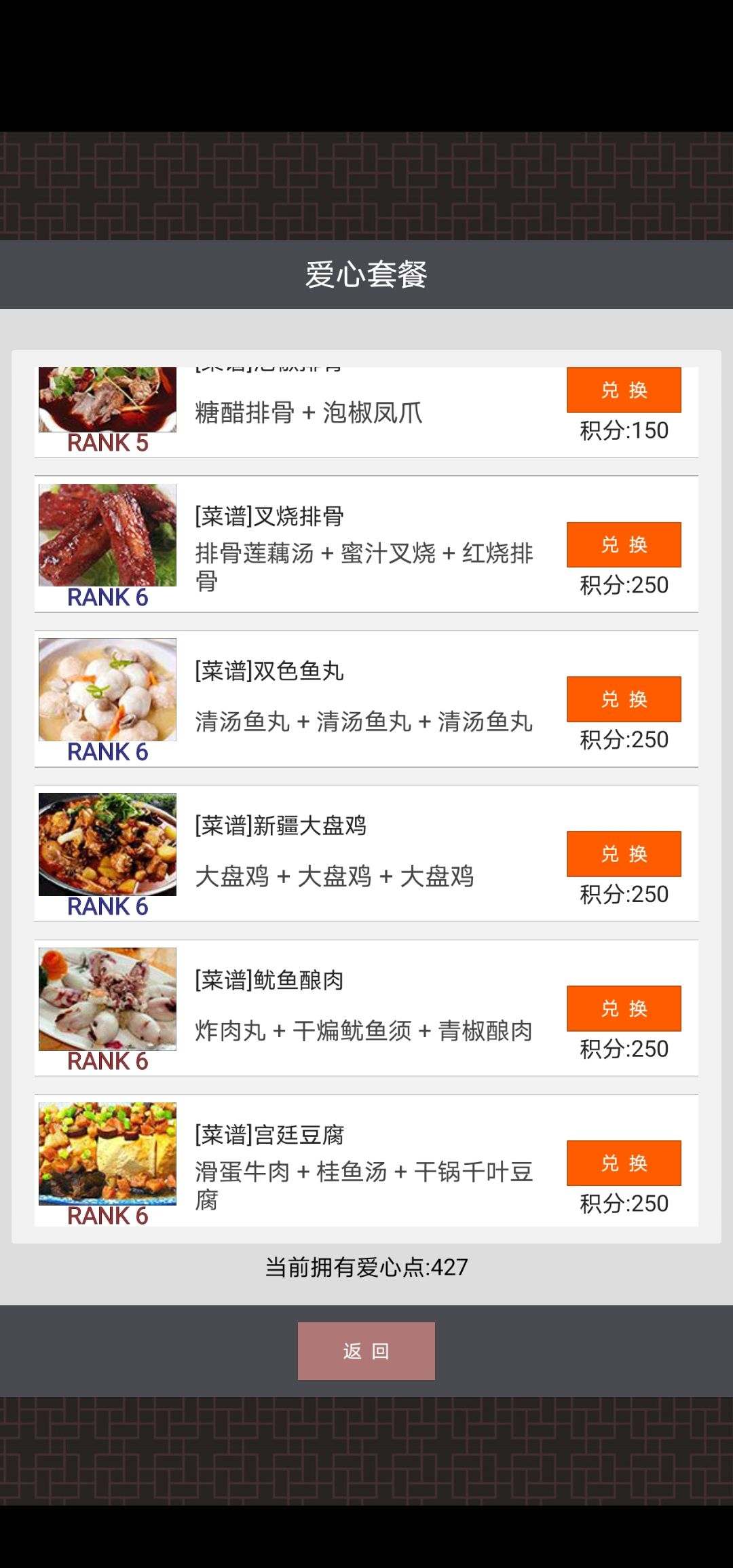Redeem 宫廷豆腐 recipe for 250 points
Image resolution: width=733 pixels, height=1568 pixels.
click(x=624, y=1163)
